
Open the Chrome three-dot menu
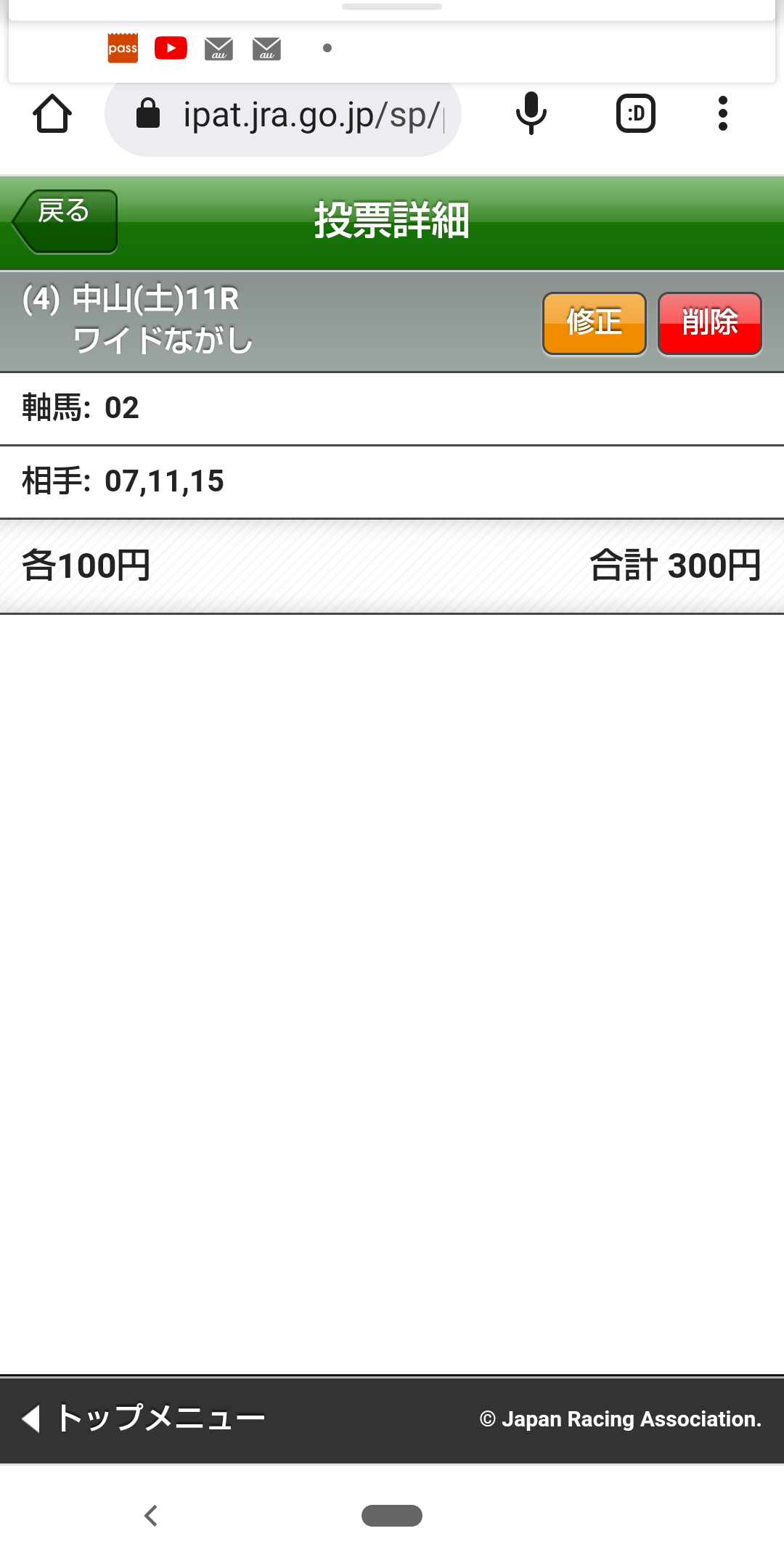722,113
